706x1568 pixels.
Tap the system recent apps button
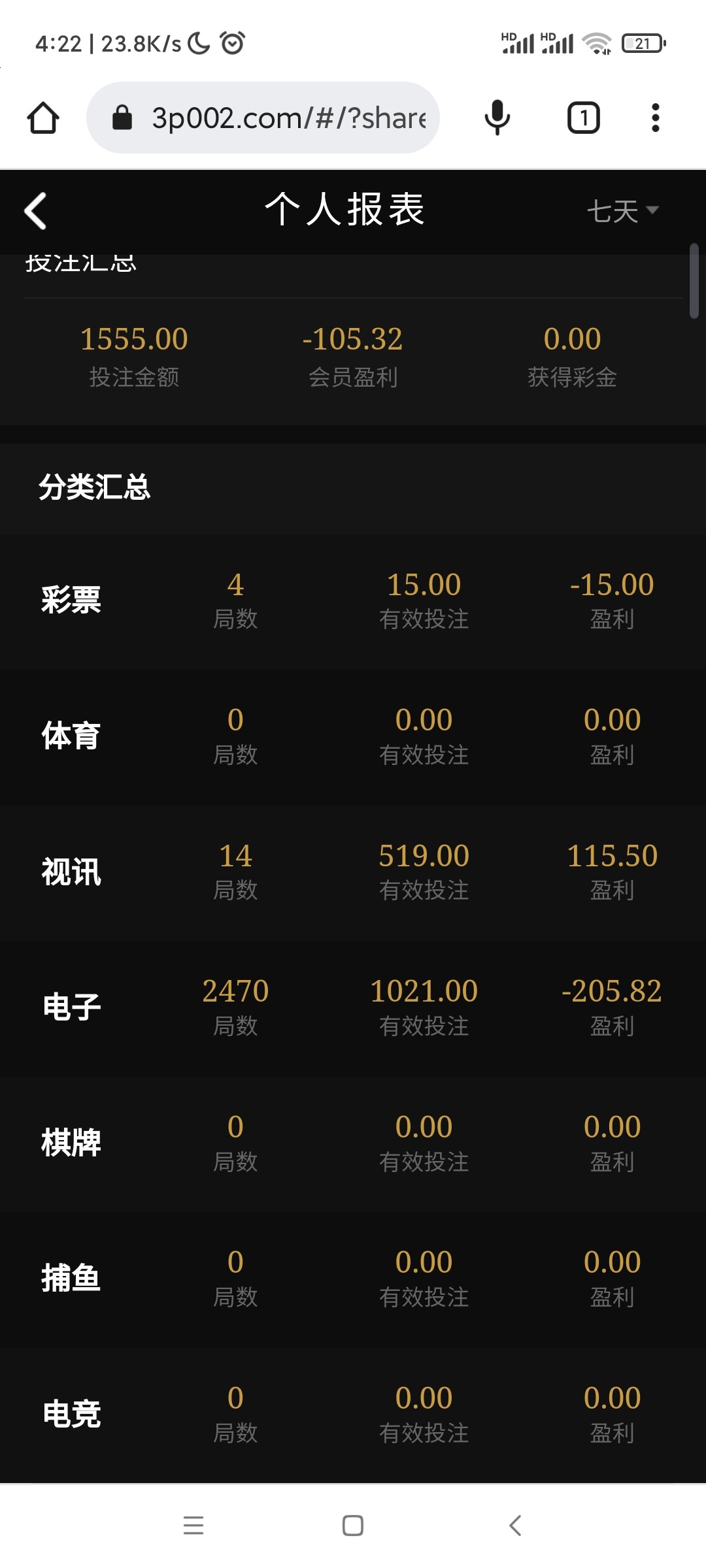pos(193,1526)
